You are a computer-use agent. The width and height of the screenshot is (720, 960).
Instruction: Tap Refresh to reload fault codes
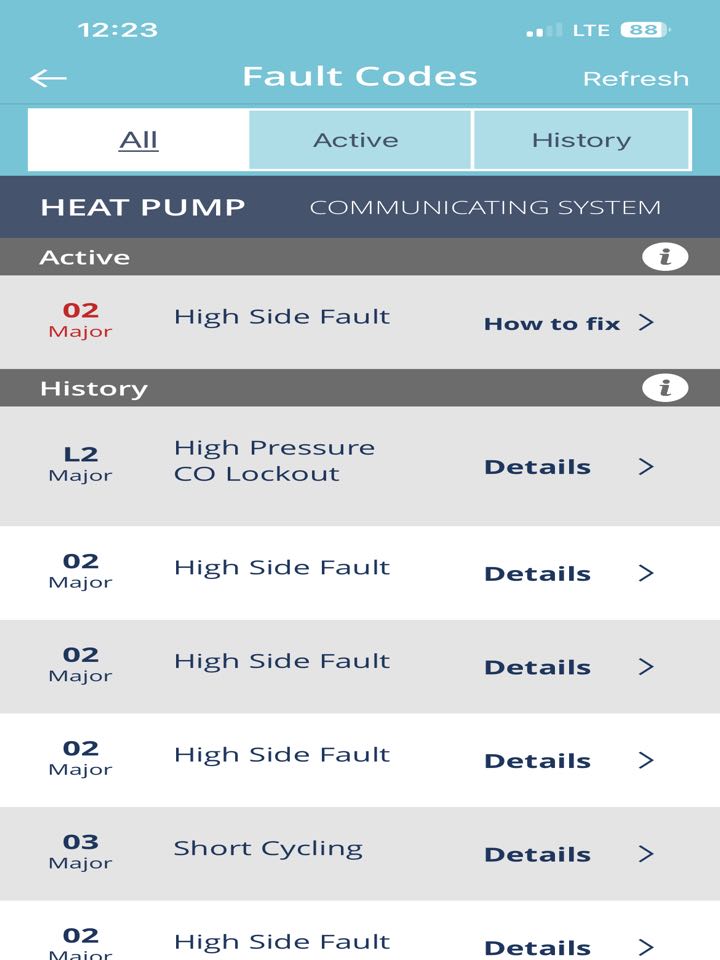637,78
